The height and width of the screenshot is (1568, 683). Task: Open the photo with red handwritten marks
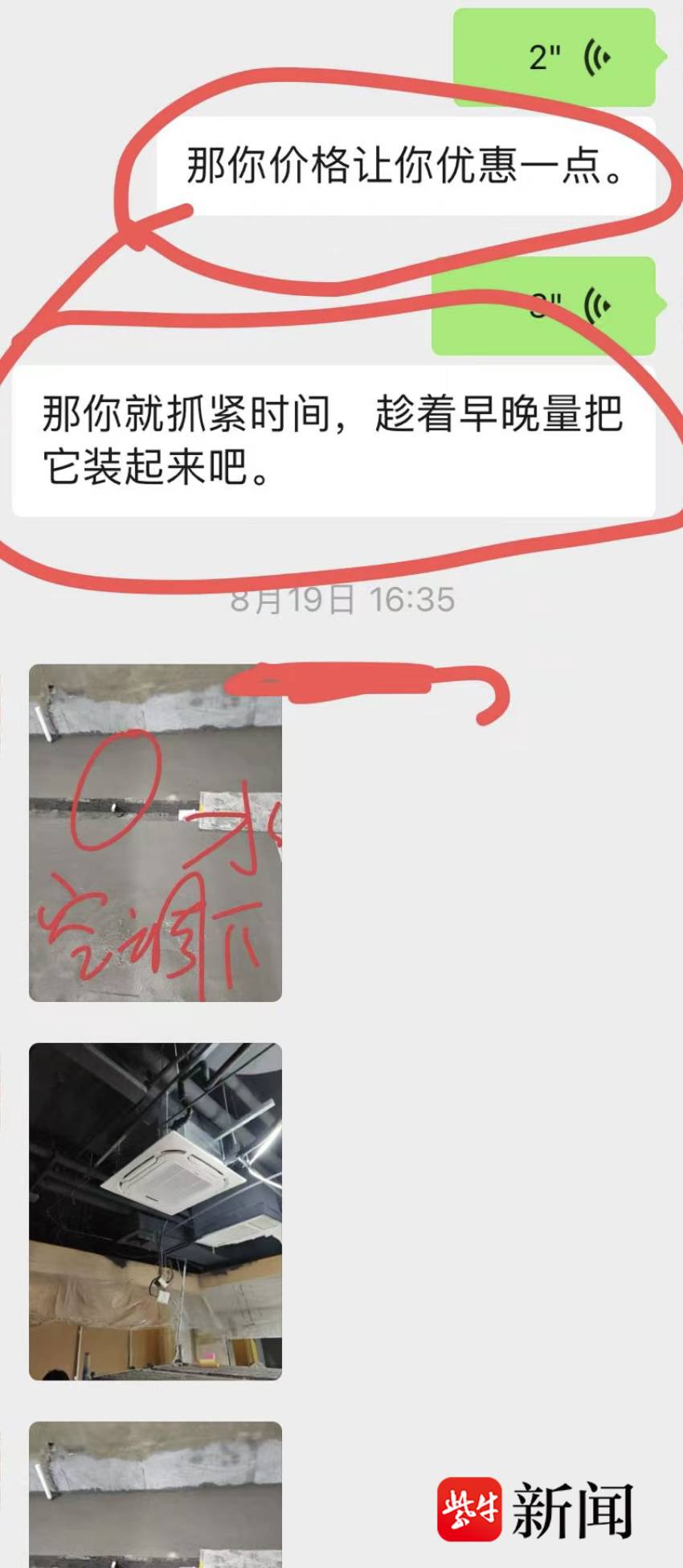[155, 833]
